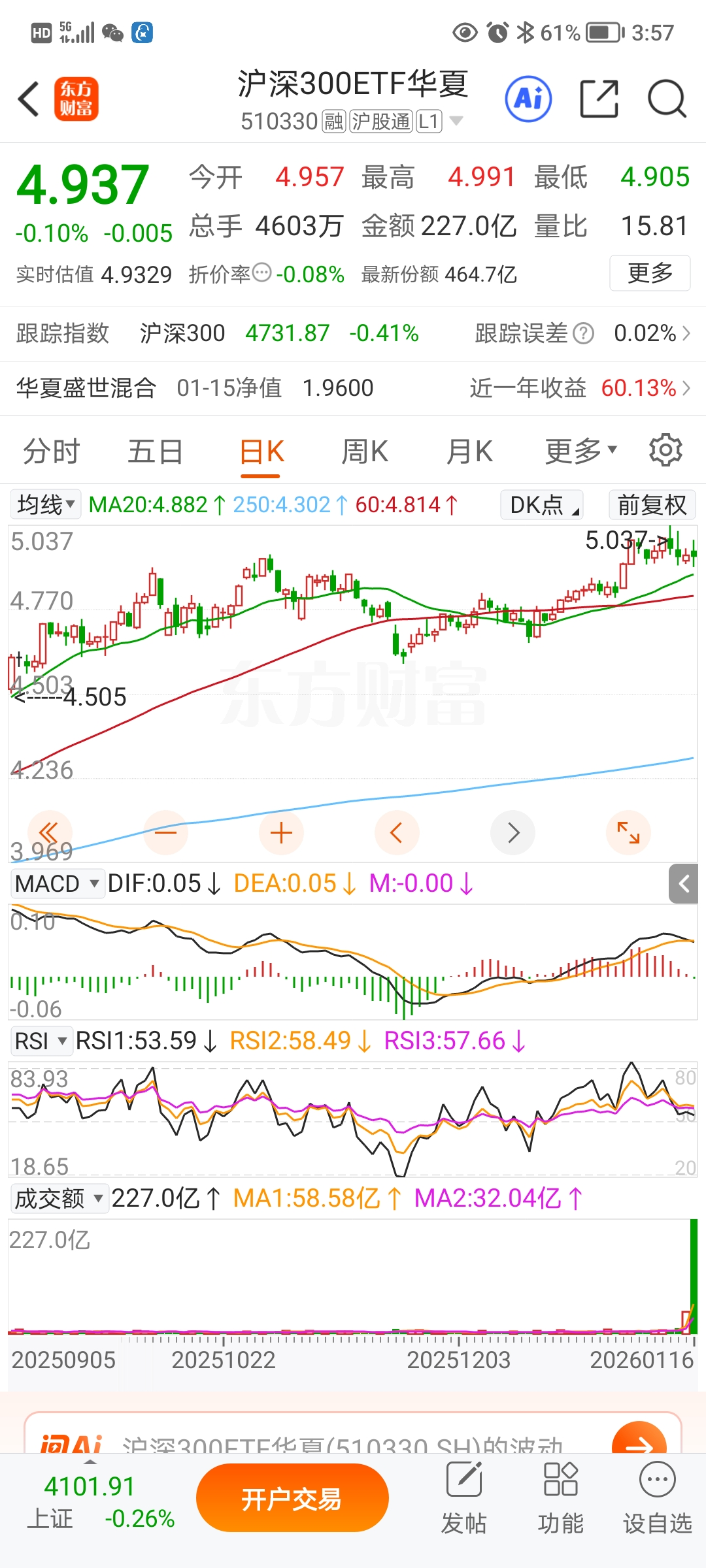Switch to the 五日 chart tab
Screen dimensions: 706x1568
click(155, 451)
